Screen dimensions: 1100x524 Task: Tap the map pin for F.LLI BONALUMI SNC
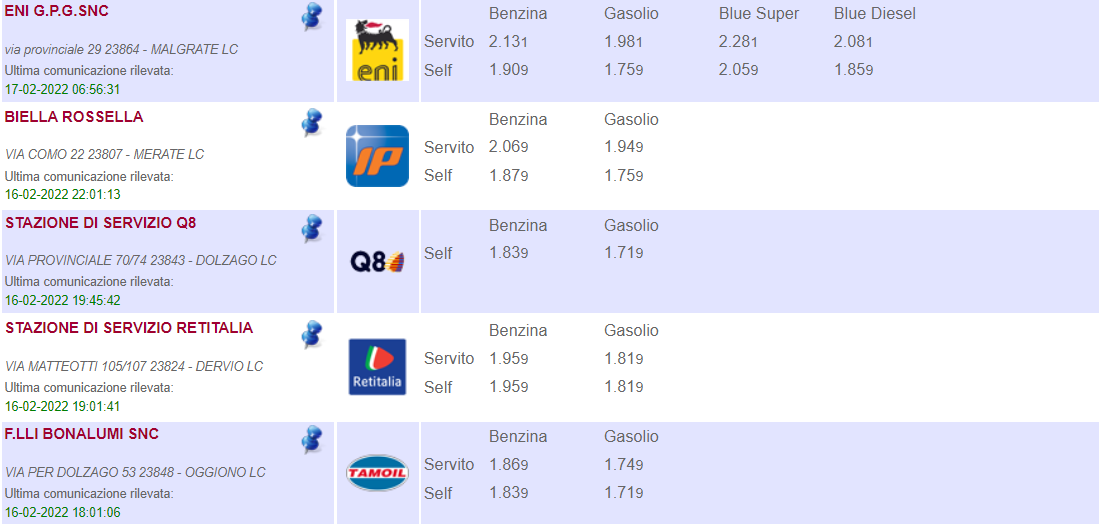pos(312,440)
